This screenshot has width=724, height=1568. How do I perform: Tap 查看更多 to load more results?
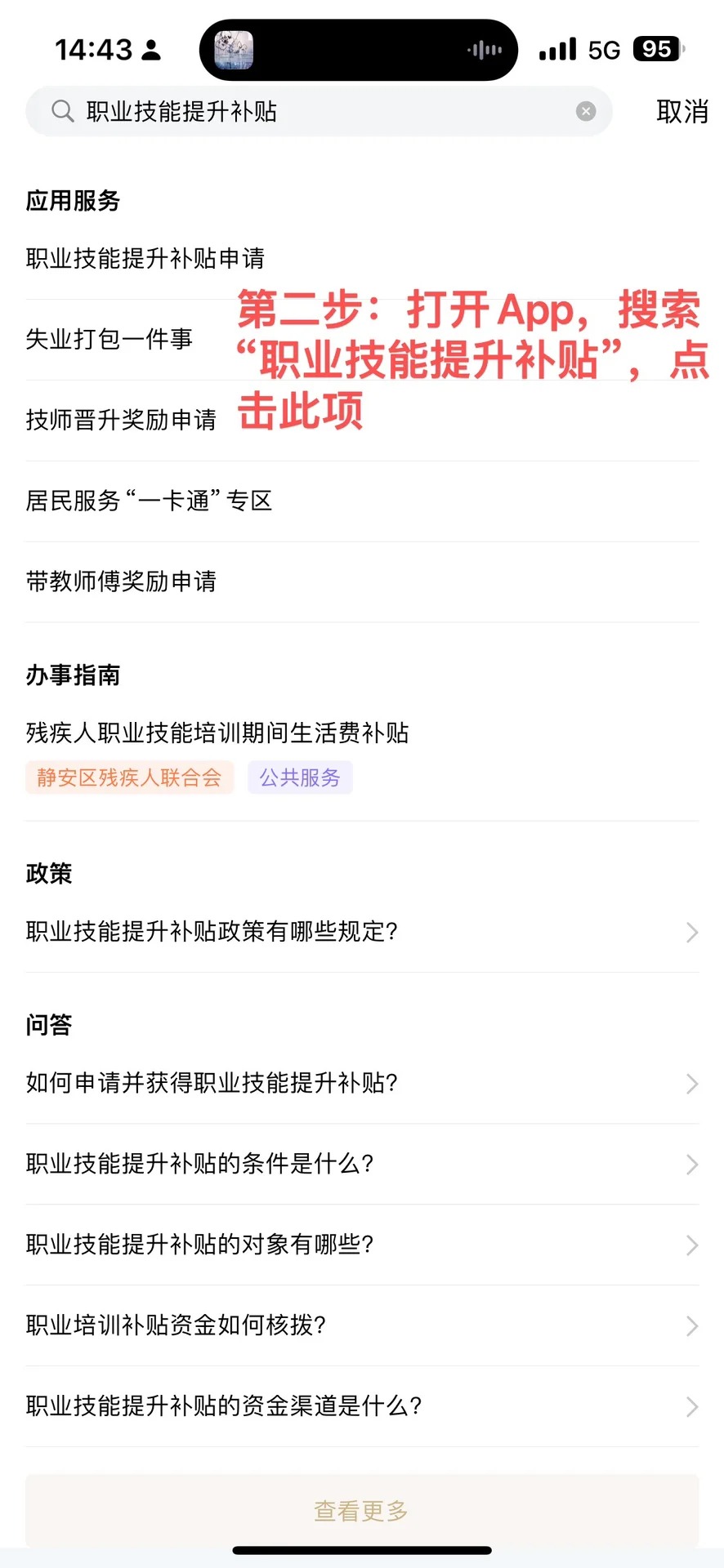click(361, 1511)
